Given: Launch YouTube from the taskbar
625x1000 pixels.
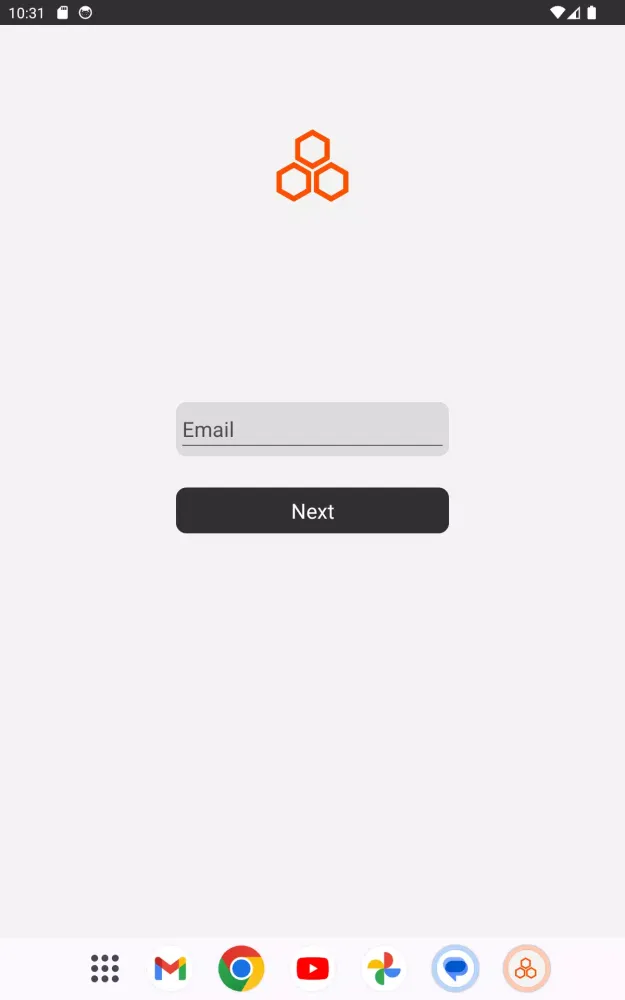Looking at the screenshot, I should [312, 968].
